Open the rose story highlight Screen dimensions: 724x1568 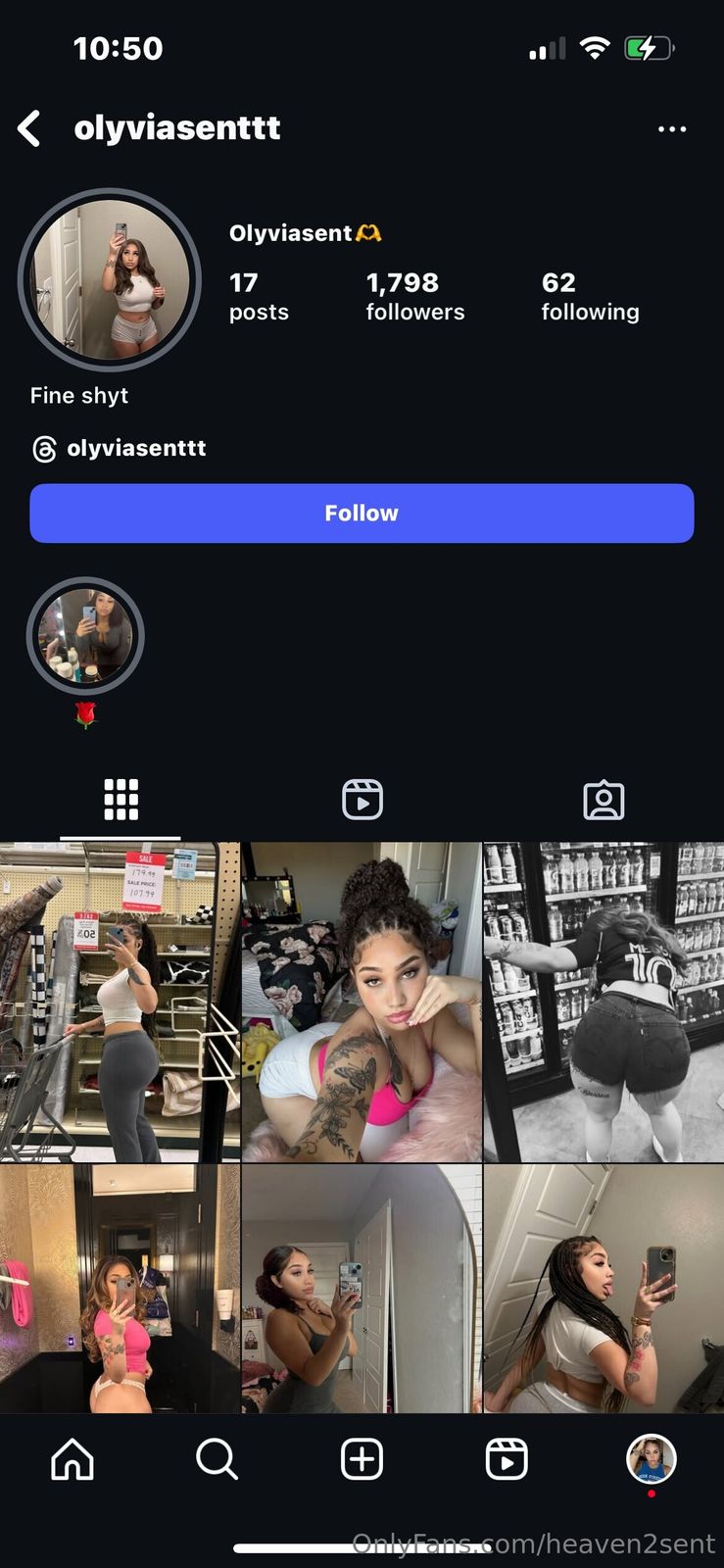point(85,638)
